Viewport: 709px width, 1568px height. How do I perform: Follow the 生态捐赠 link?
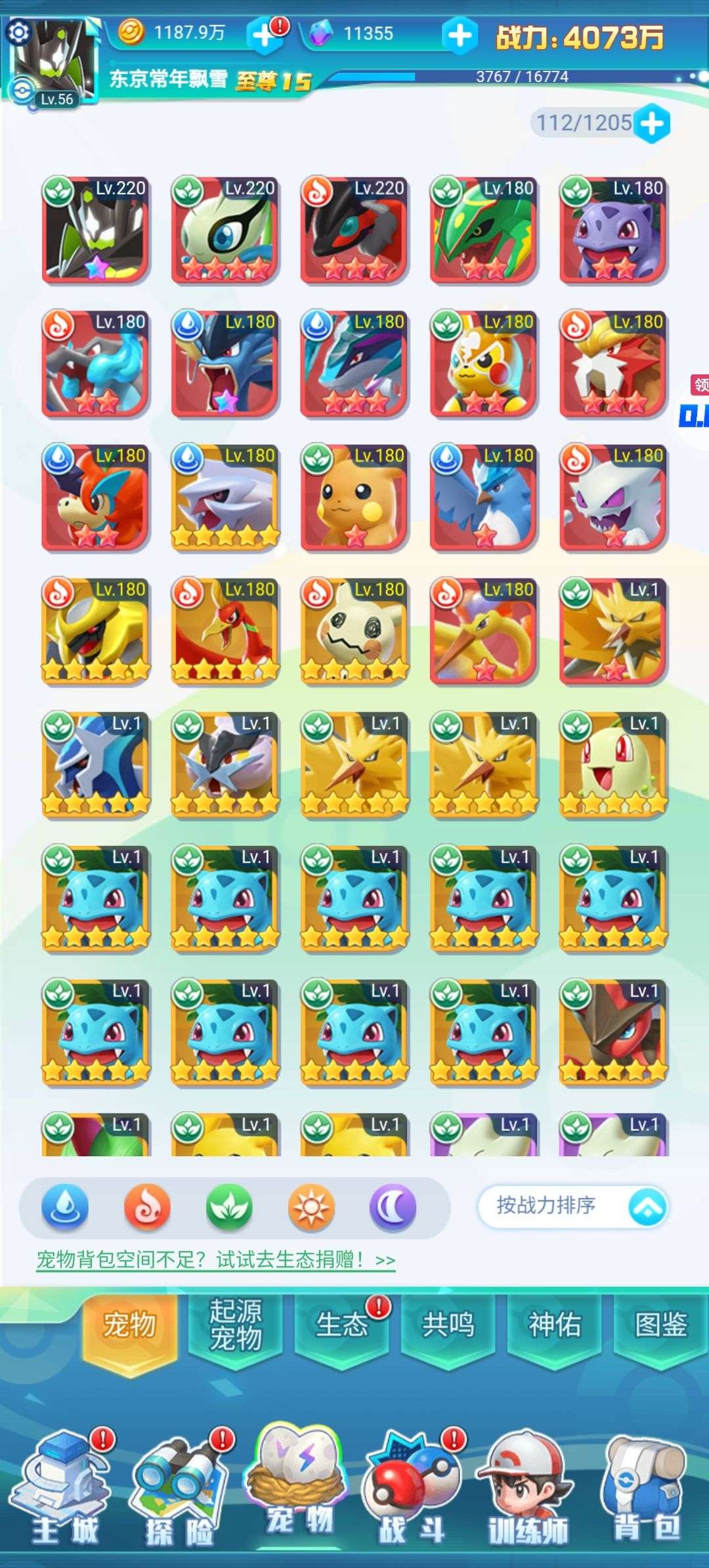point(215,1259)
